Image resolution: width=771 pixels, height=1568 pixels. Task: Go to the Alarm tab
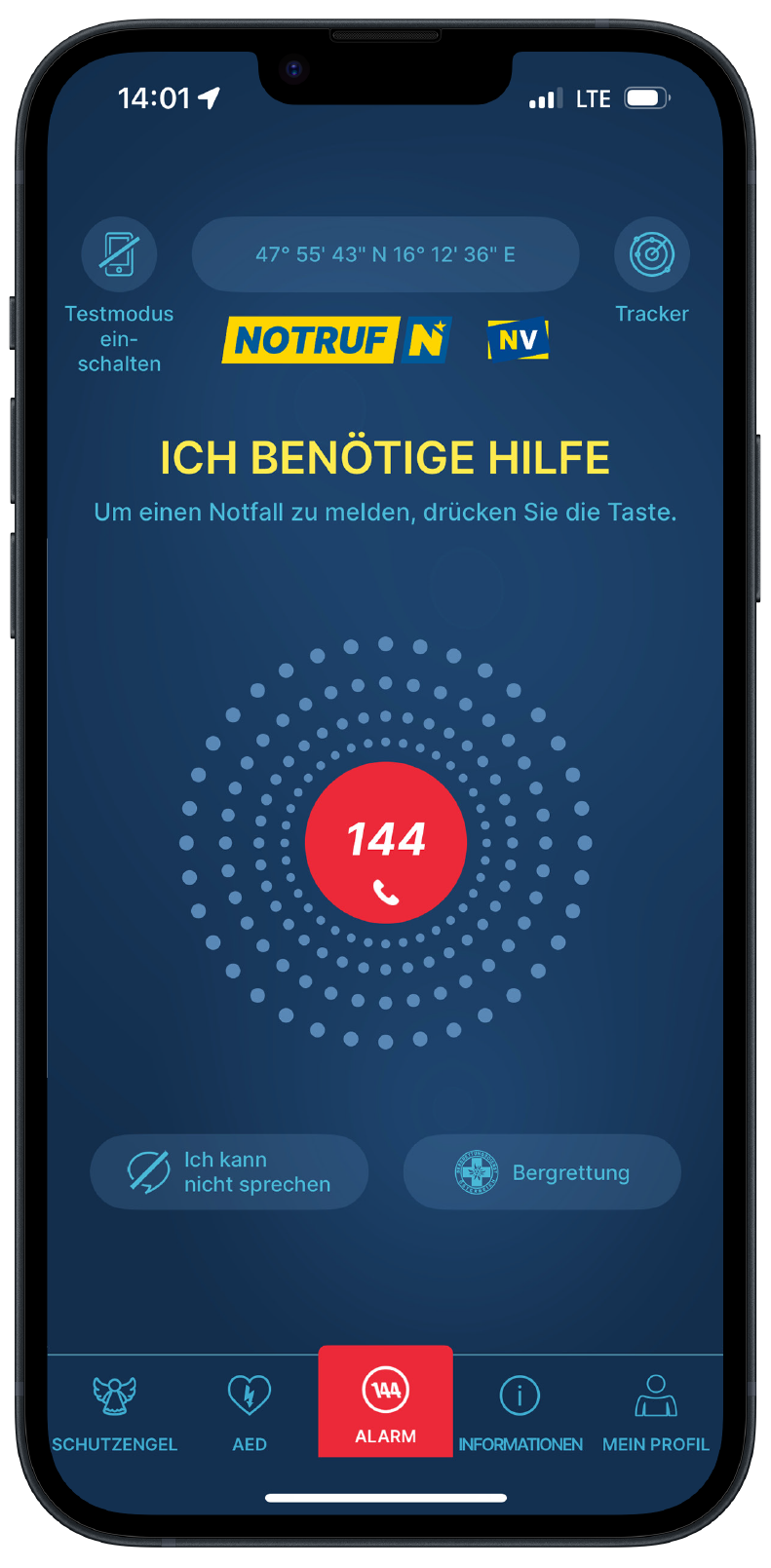(385, 1403)
